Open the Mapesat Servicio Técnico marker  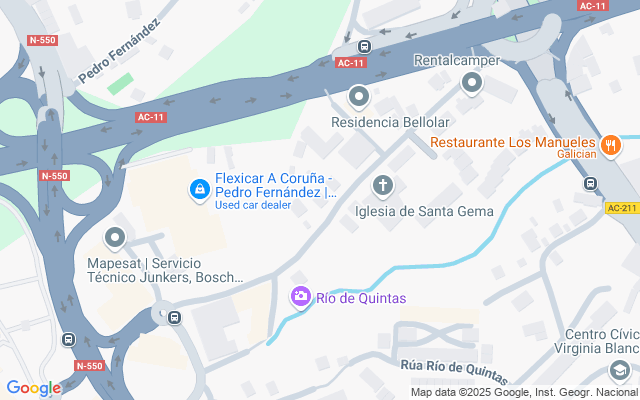coord(115,239)
